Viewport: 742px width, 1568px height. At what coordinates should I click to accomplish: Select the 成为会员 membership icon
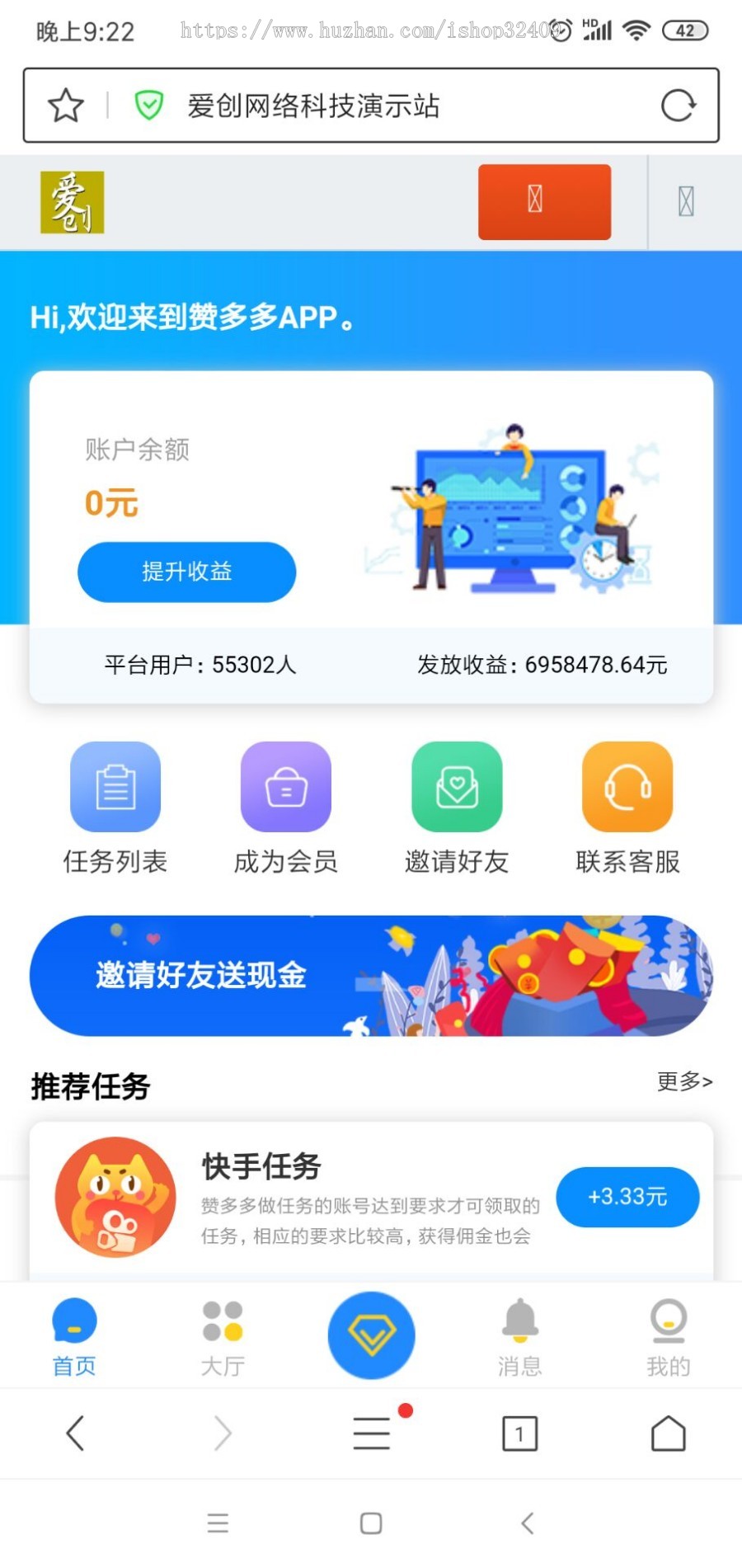pyautogui.click(x=285, y=786)
